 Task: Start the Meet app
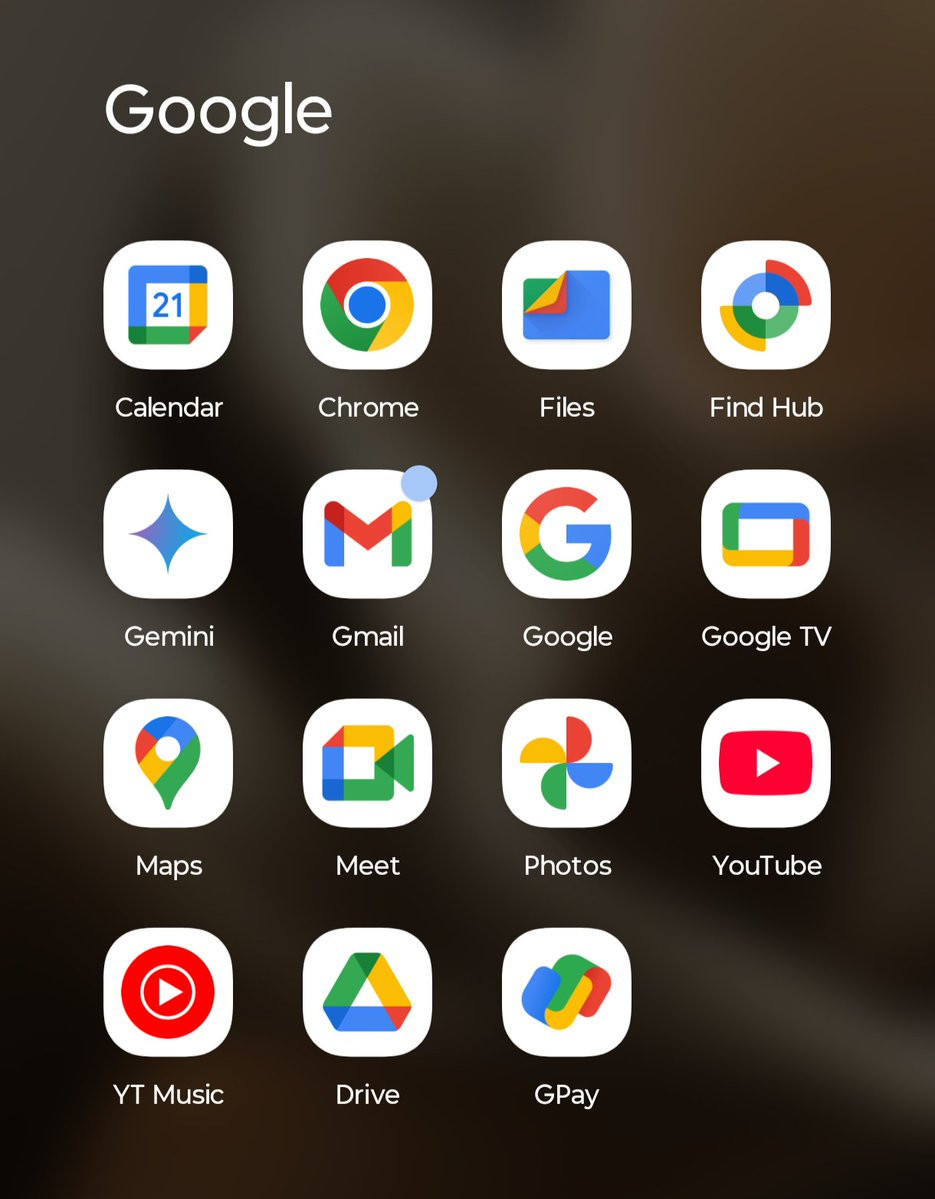click(x=367, y=763)
